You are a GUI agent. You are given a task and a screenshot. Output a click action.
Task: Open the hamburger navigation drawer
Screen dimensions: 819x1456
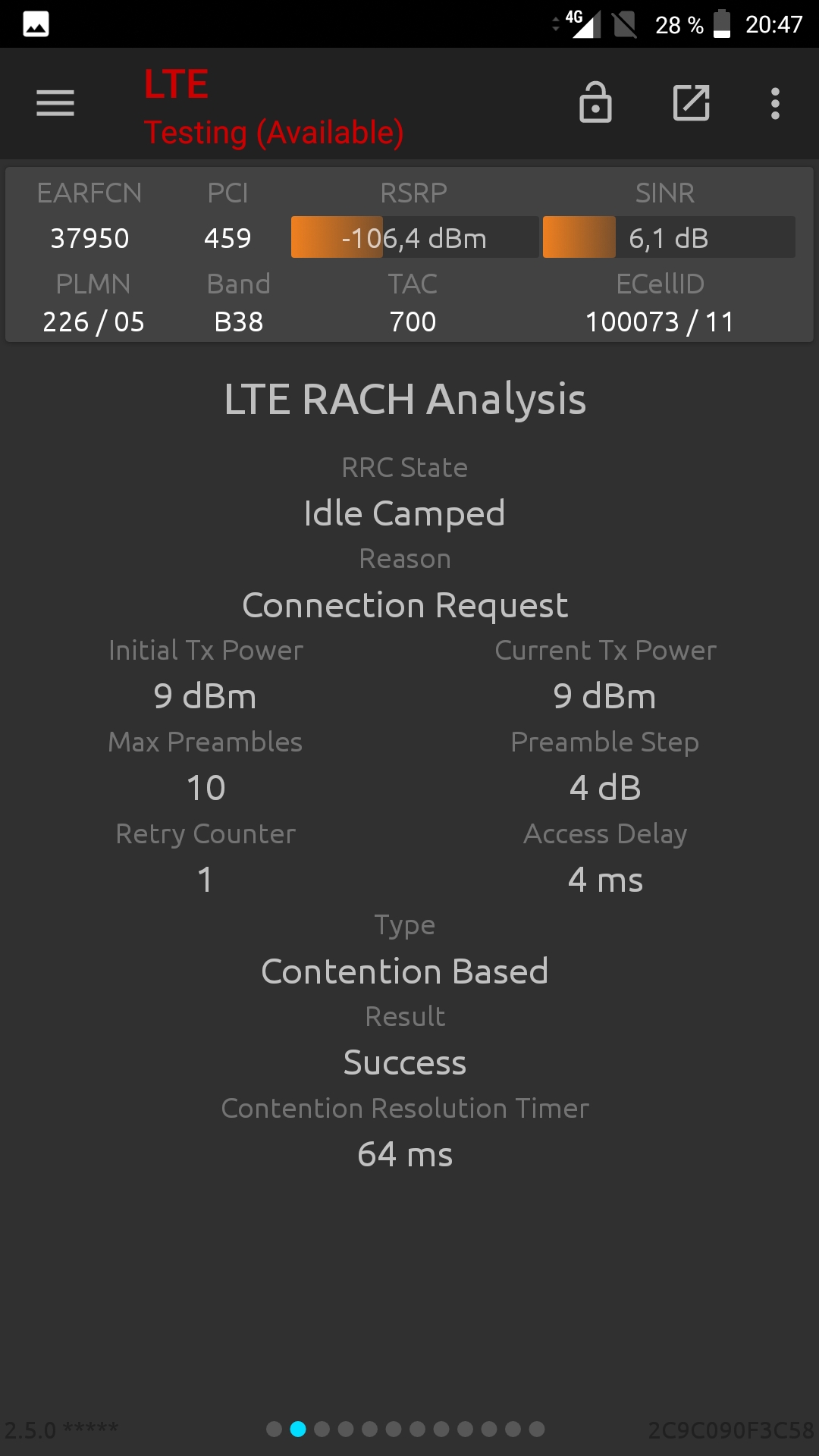coord(55,103)
